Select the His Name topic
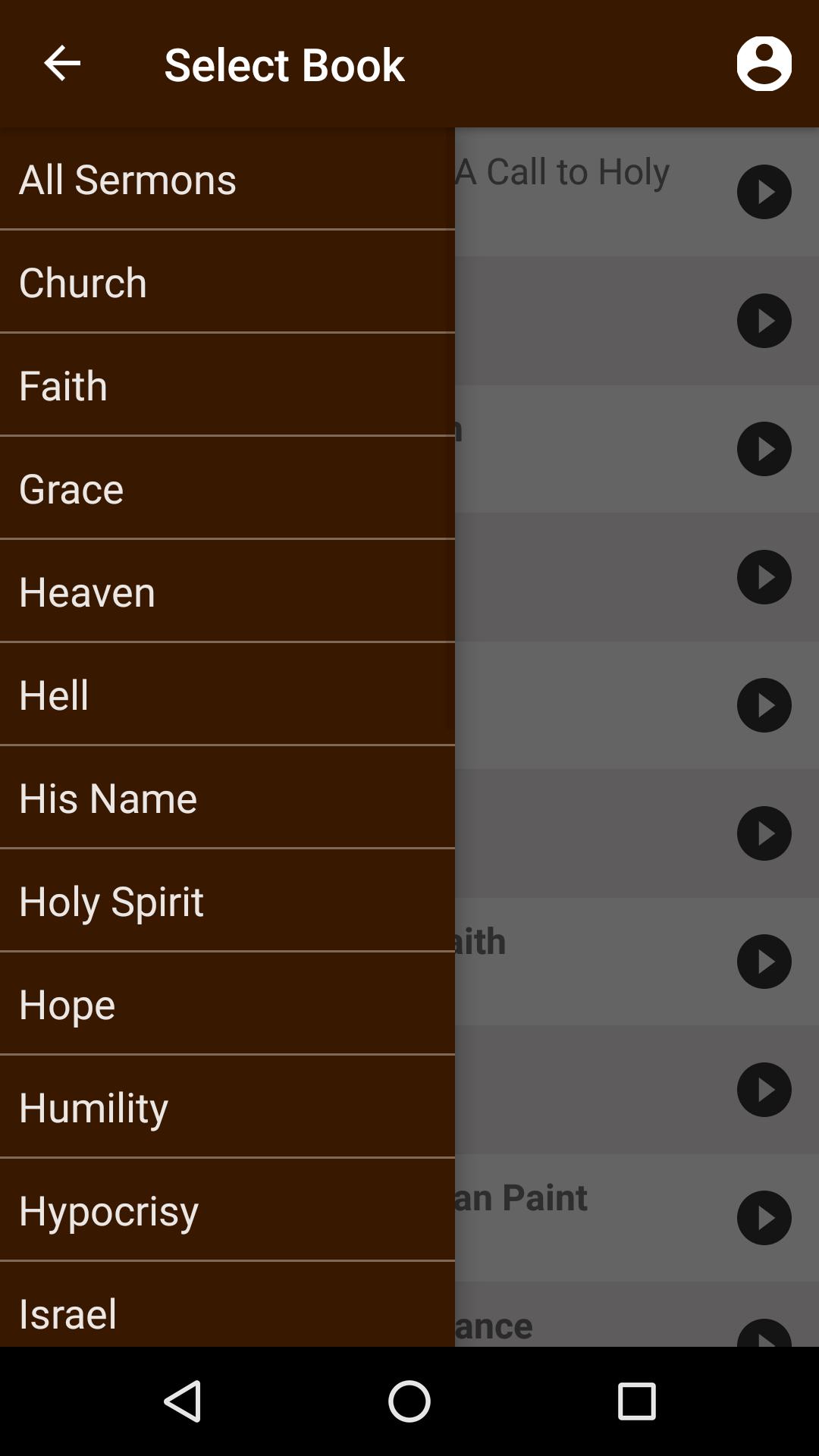 point(227,798)
